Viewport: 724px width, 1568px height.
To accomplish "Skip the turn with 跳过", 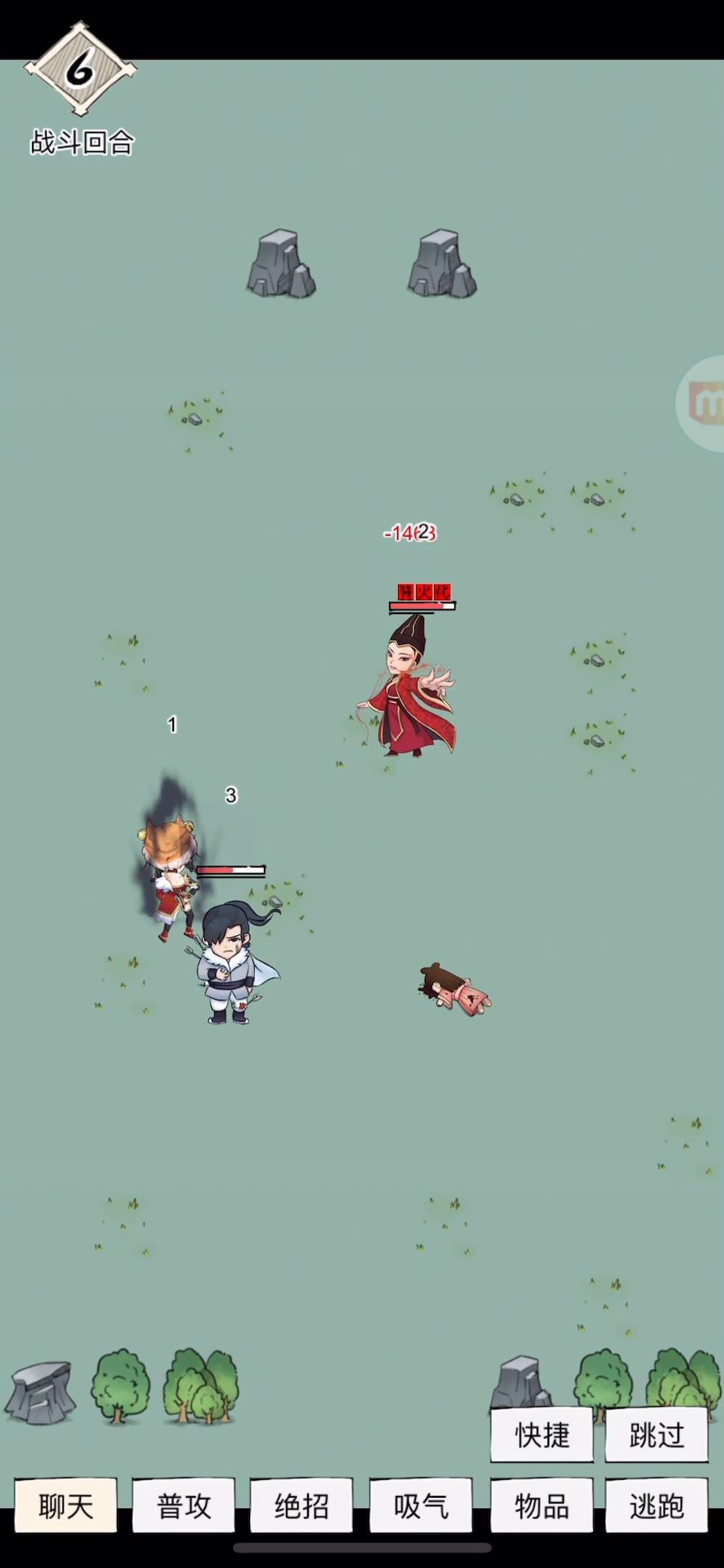I will click(x=657, y=1435).
